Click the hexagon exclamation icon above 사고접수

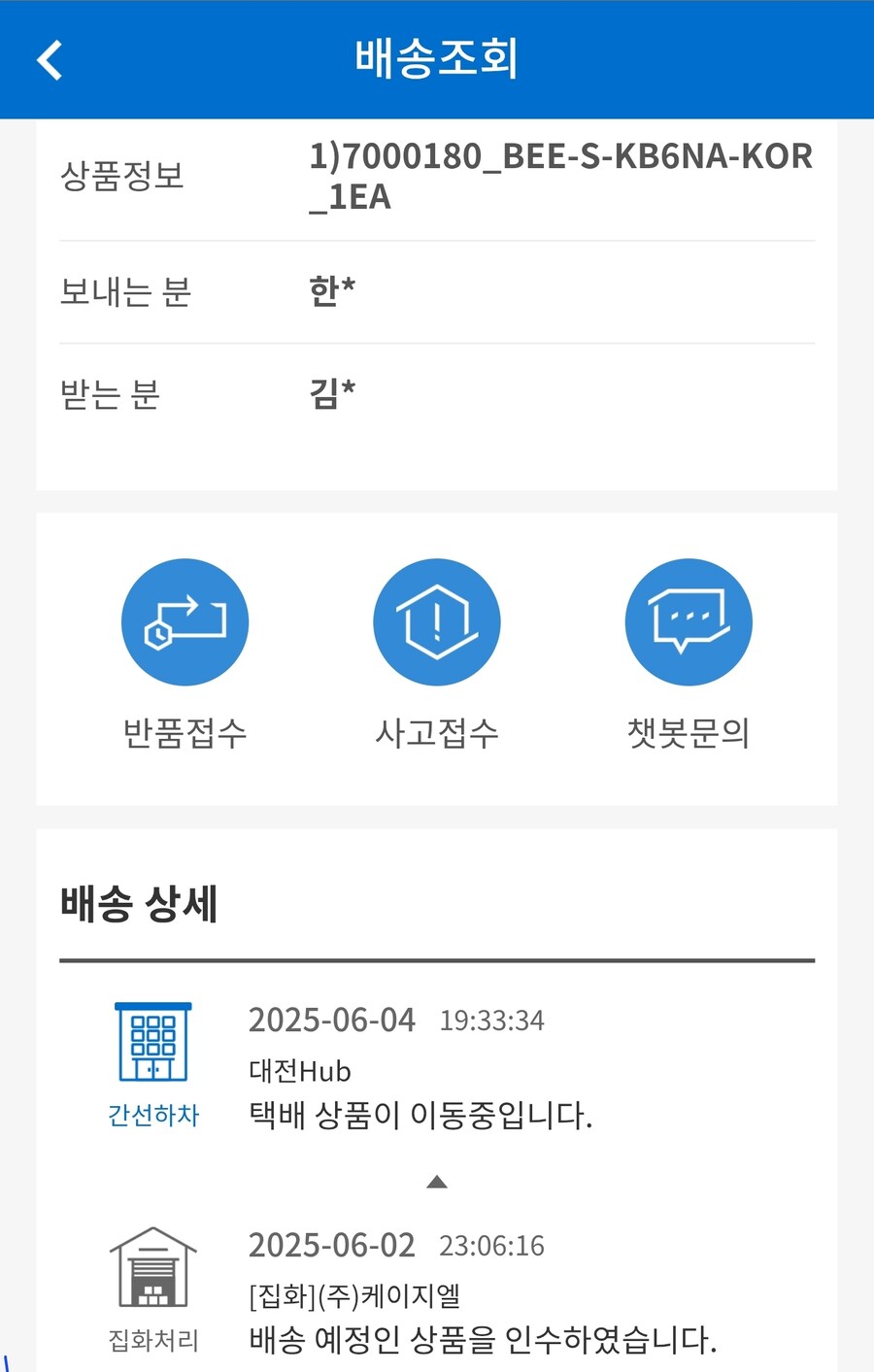tap(436, 622)
